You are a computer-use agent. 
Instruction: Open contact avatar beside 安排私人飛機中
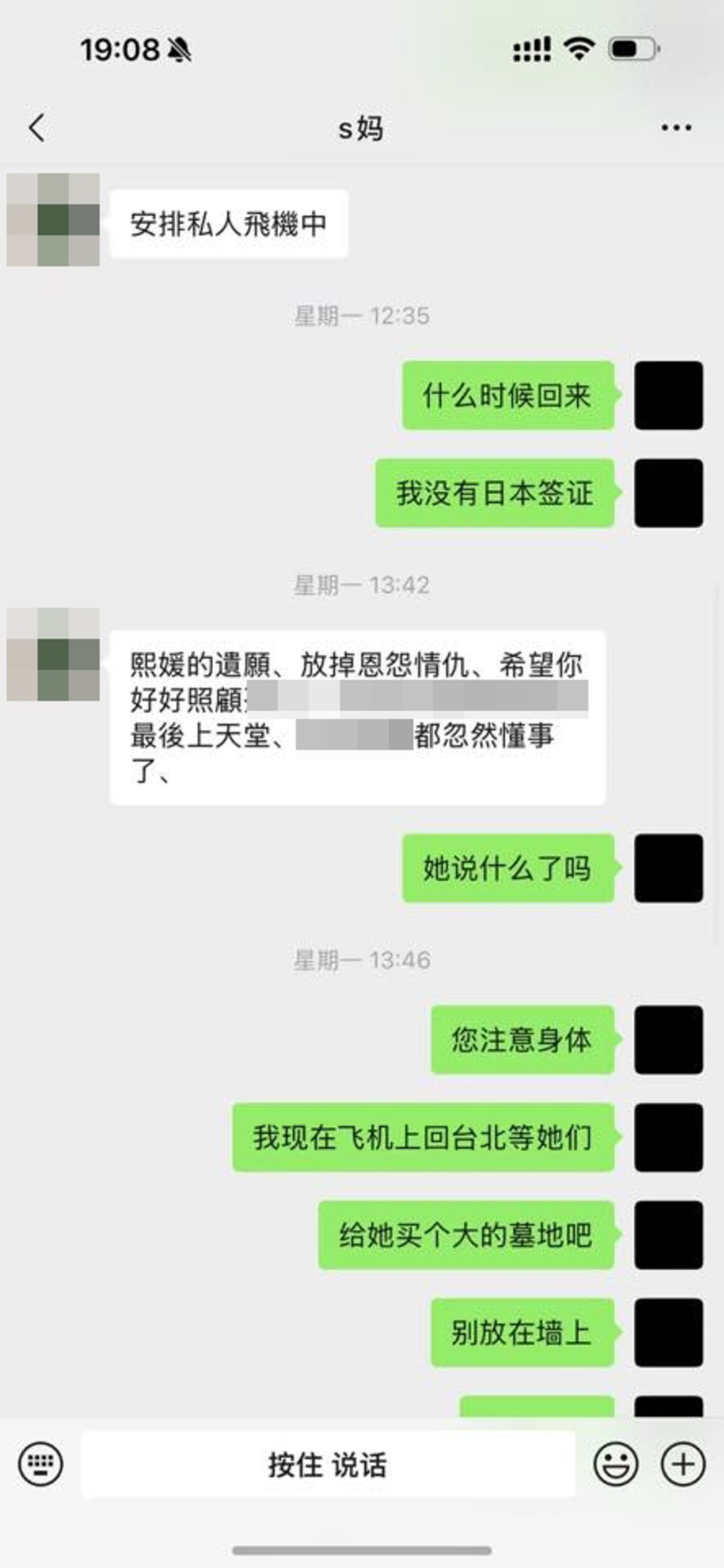coord(53,220)
